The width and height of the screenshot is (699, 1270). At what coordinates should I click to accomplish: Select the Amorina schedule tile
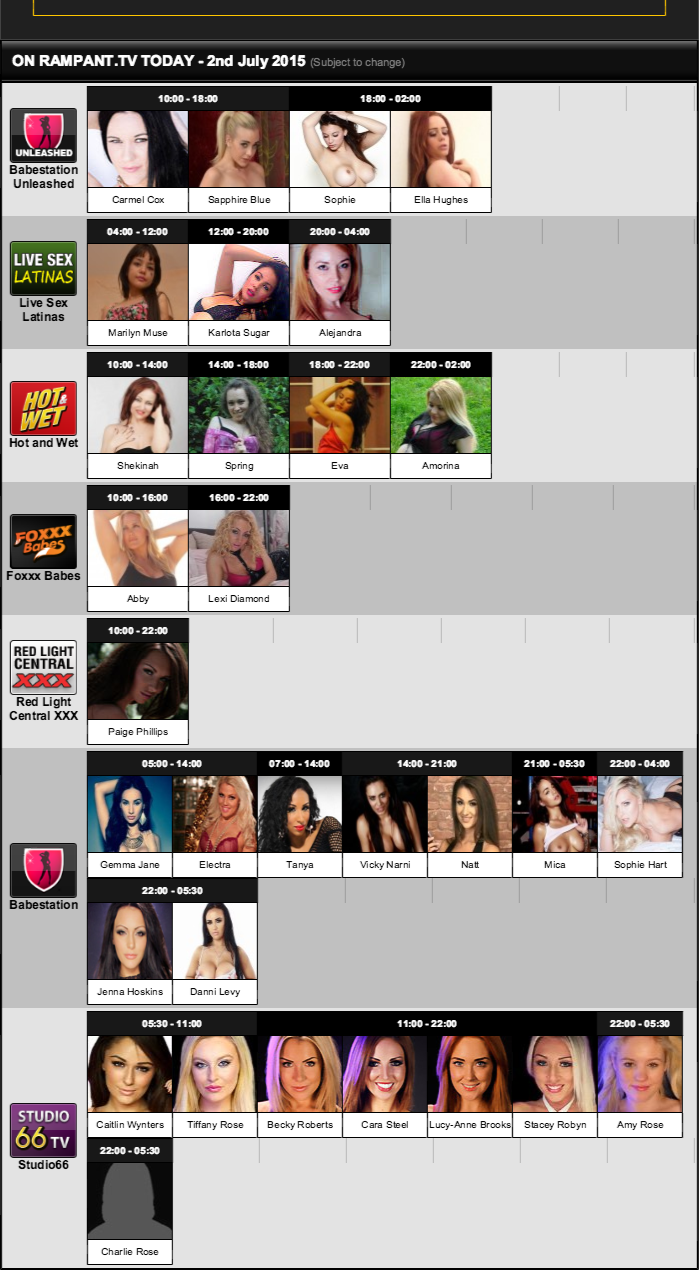pyautogui.click(x=441, y=426)
